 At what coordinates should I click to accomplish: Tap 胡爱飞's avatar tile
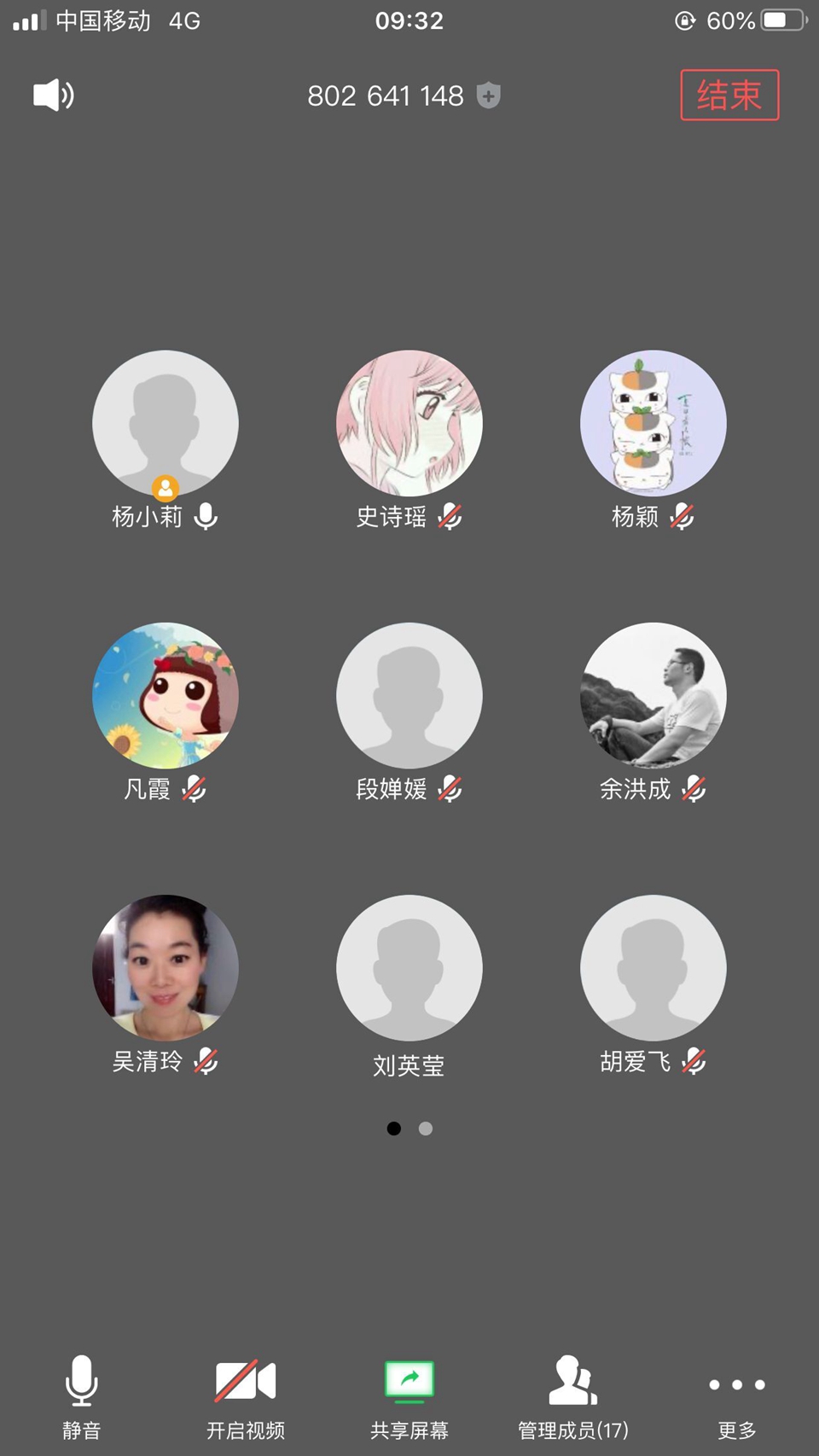click(x=653, y=967)
